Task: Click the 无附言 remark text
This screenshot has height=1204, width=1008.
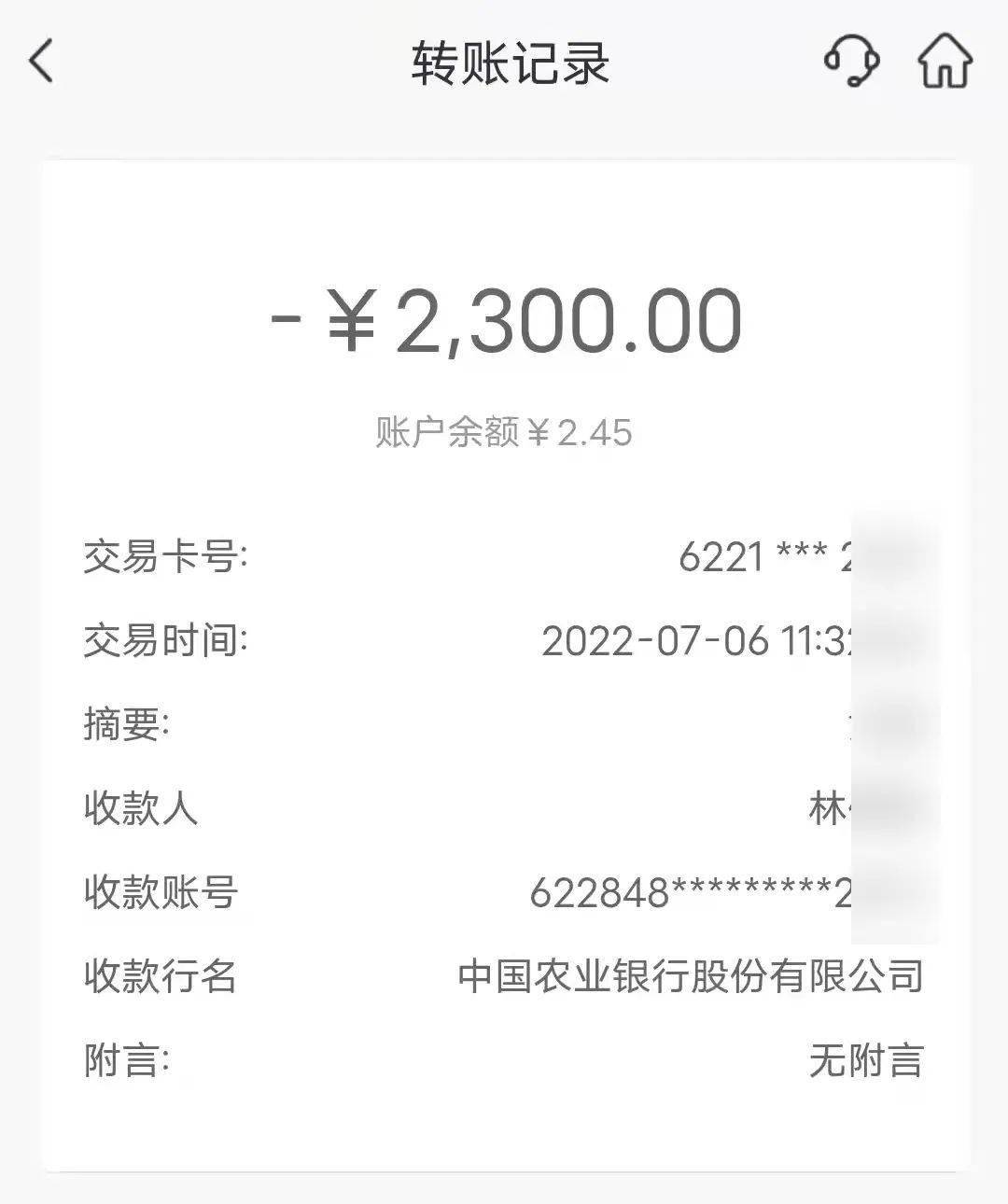Action: 865,1058
